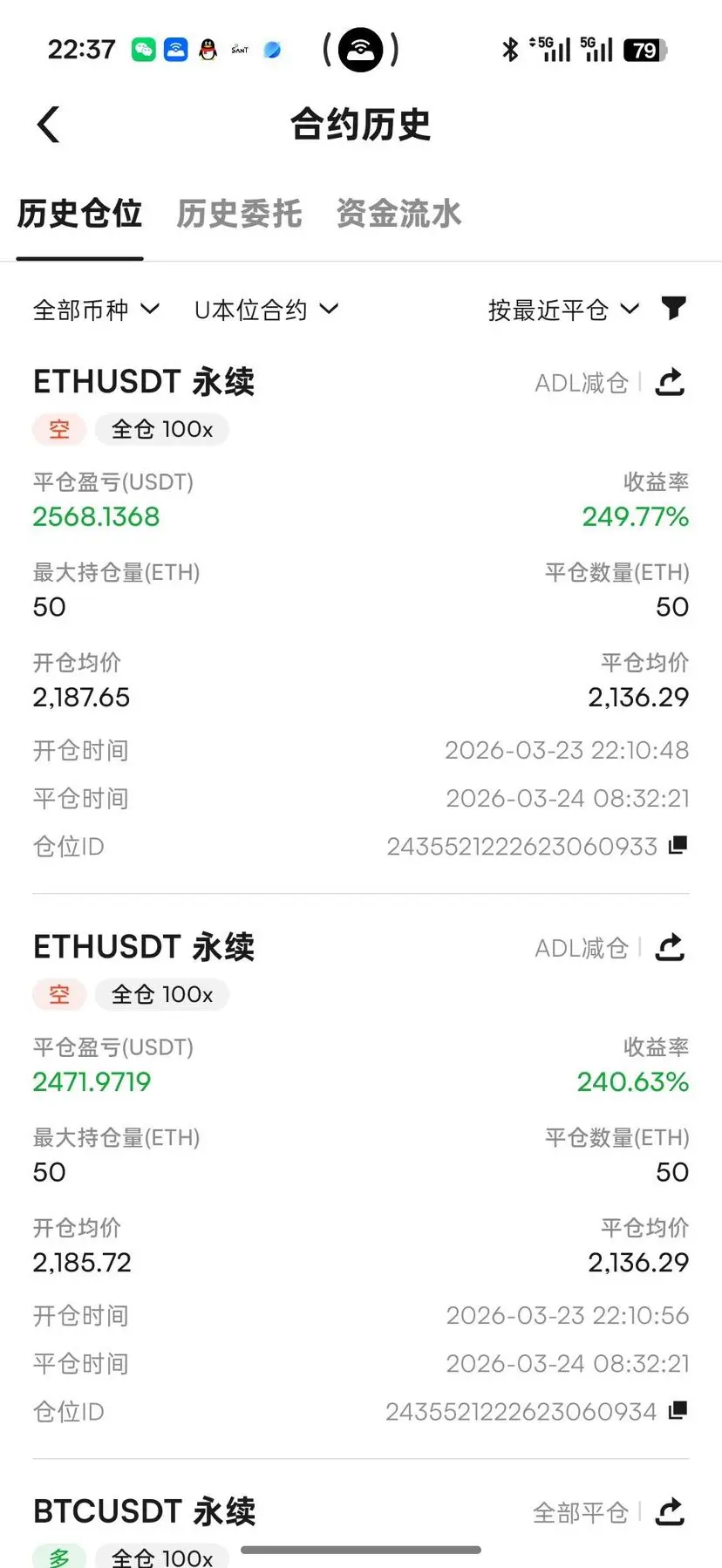Change sorting via 按最近平仓 dropdown
The image size is (722, 1568).
563,310
